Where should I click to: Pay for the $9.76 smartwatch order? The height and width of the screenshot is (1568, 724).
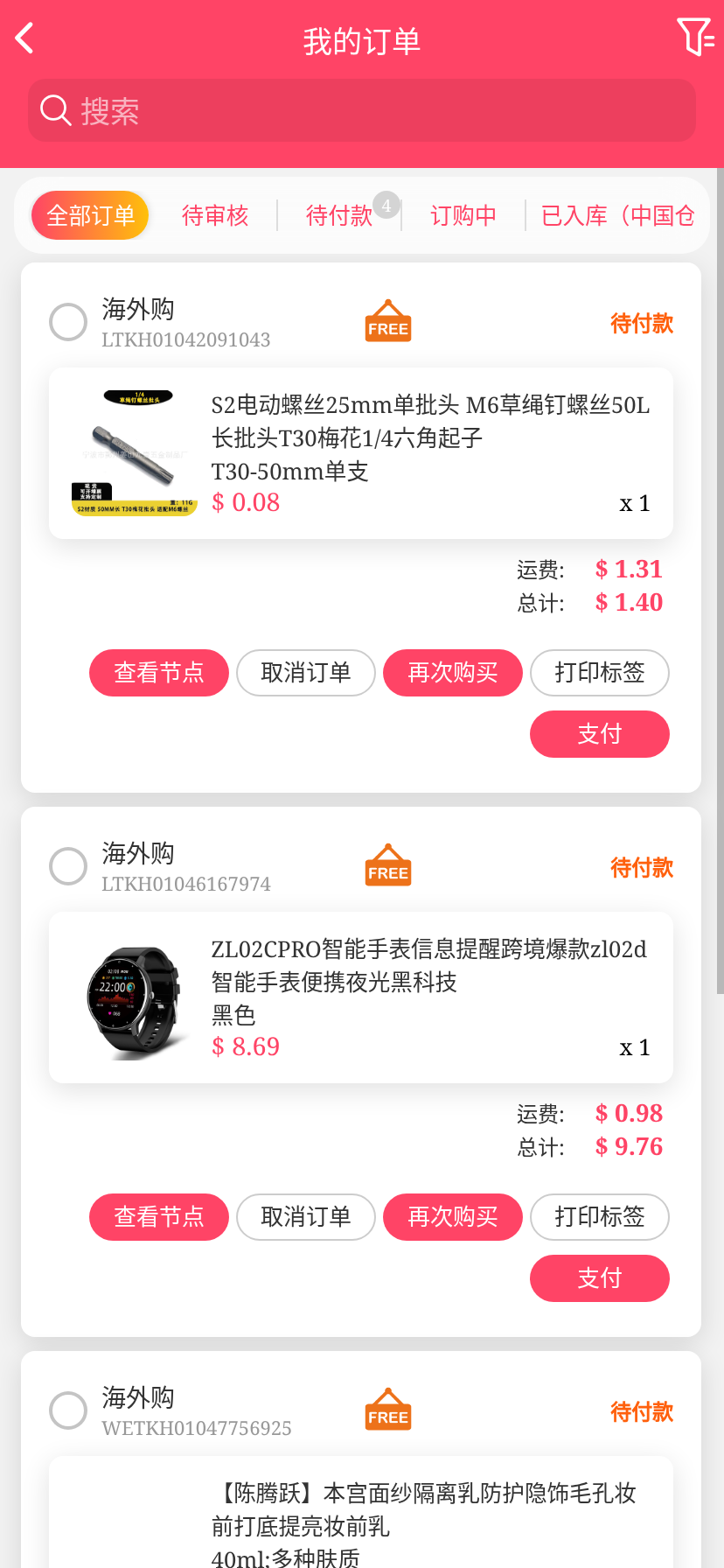pos(599,1278)
